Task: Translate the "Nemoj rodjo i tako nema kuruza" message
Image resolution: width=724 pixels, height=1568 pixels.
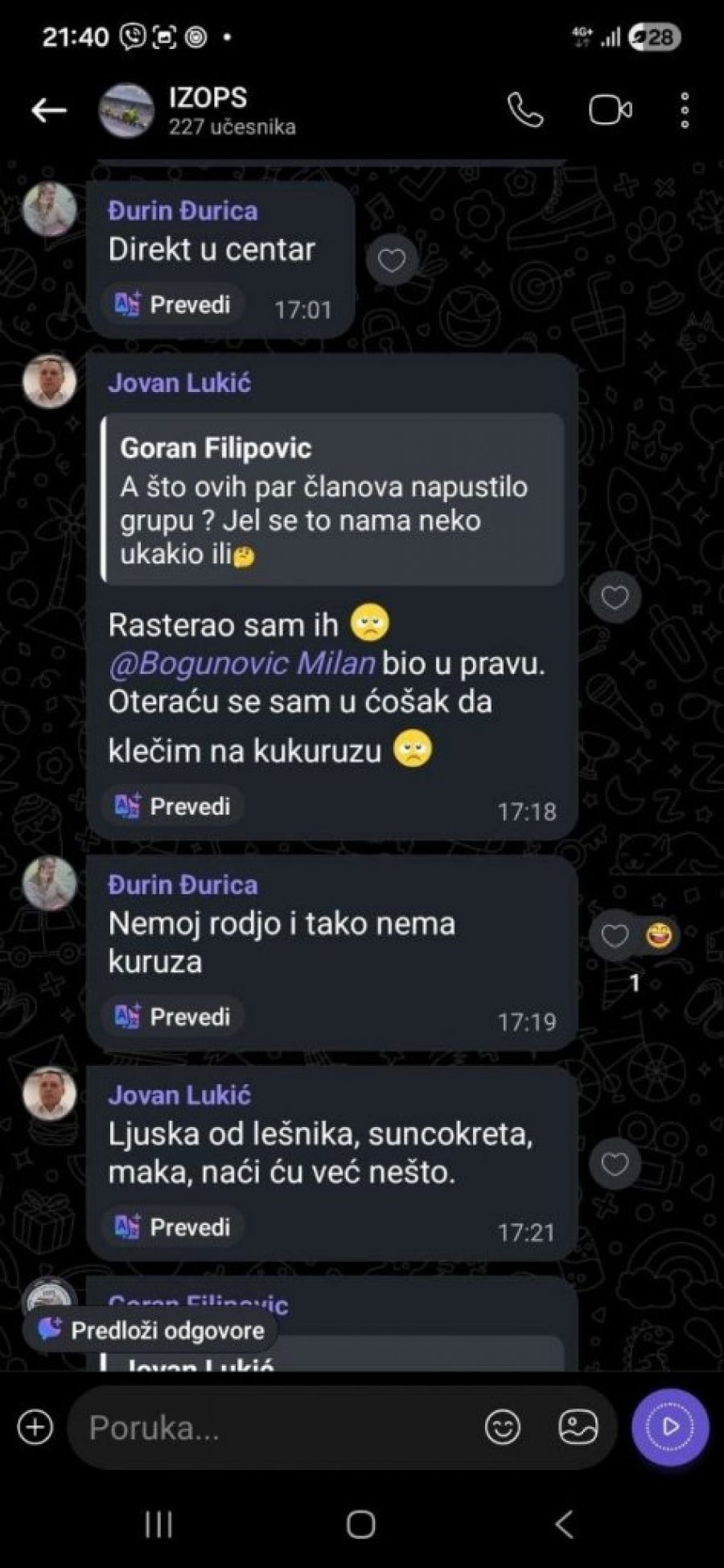Action: click(173, 1017)
